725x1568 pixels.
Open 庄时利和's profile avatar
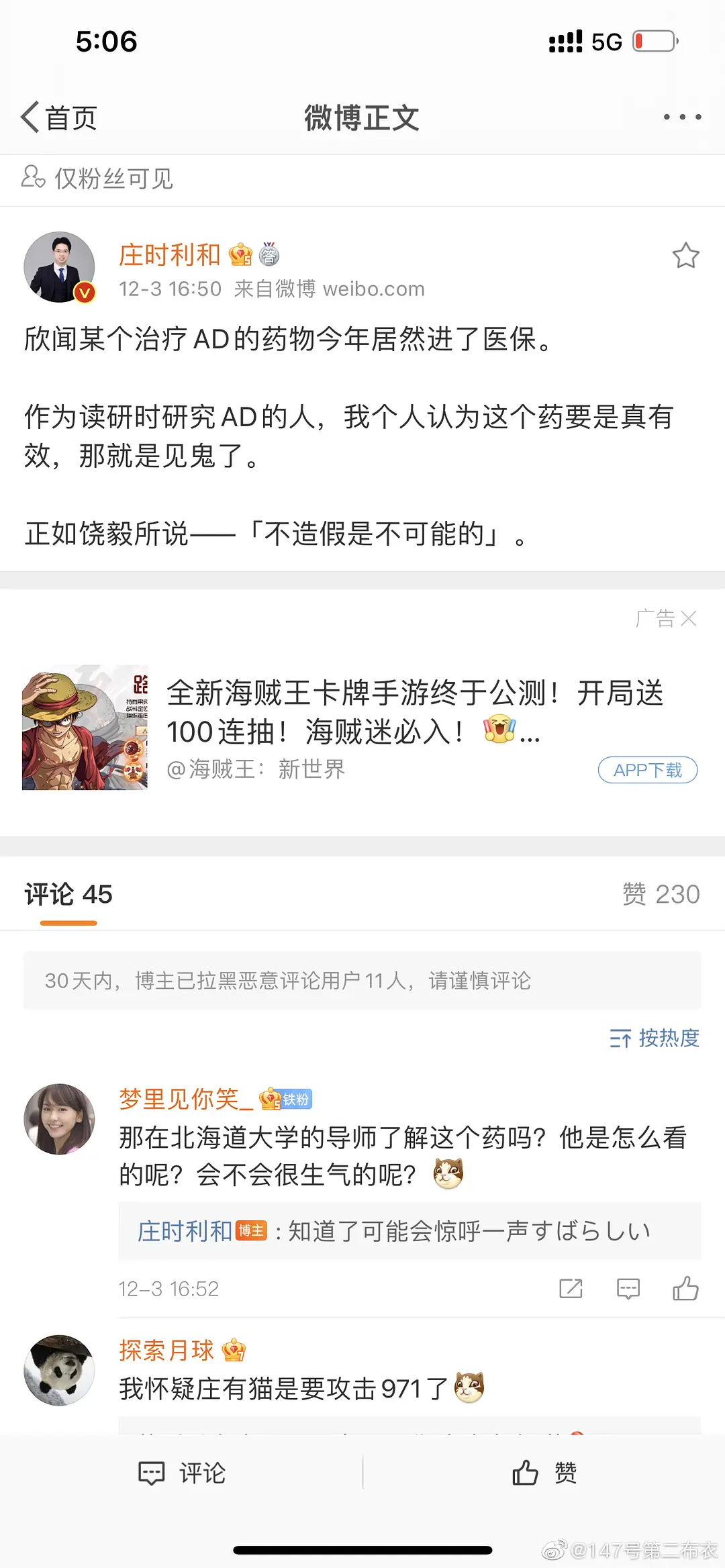59,267
